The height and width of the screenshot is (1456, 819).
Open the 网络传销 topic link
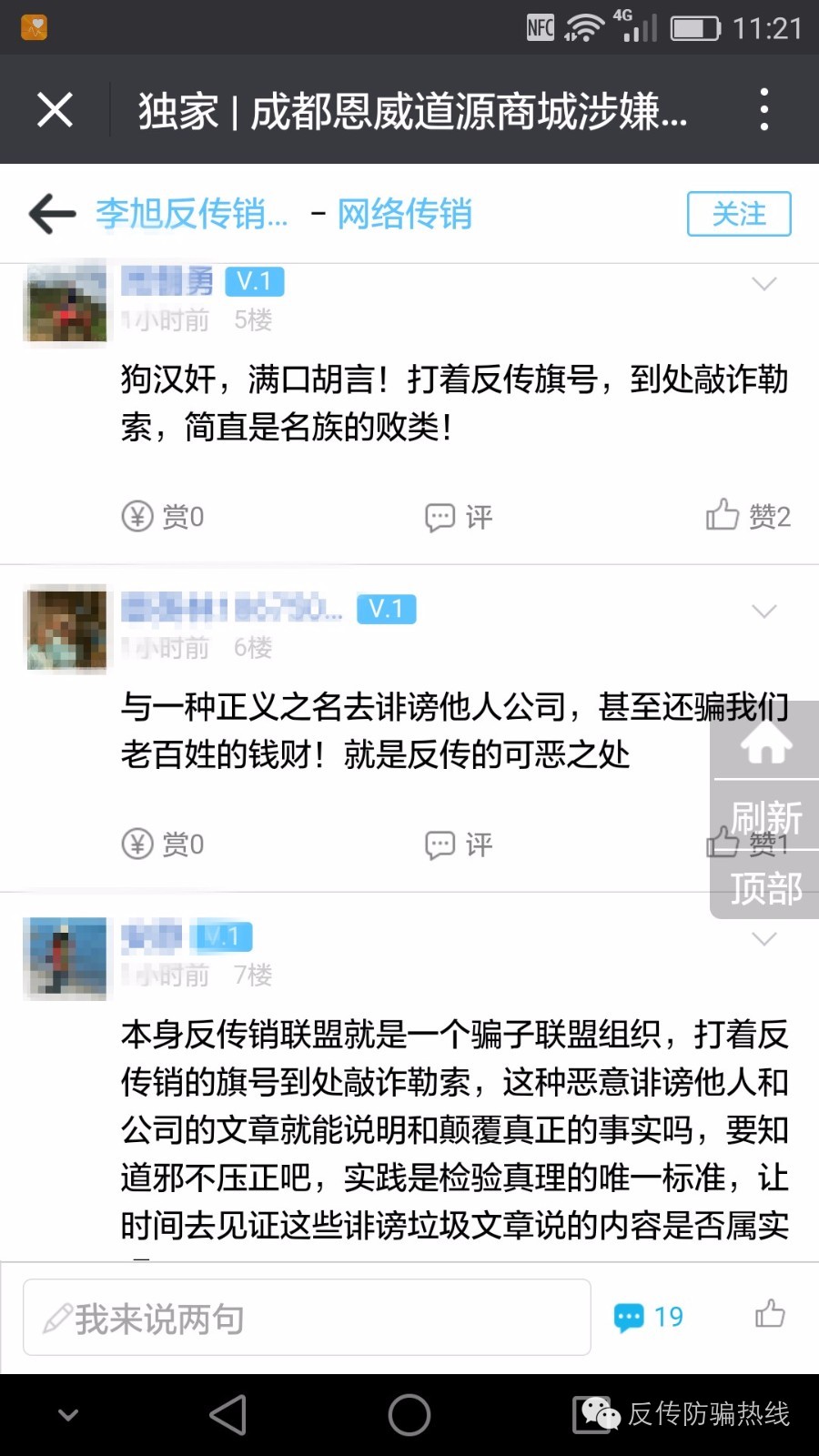pyautogui.click(x=405, y=214)
